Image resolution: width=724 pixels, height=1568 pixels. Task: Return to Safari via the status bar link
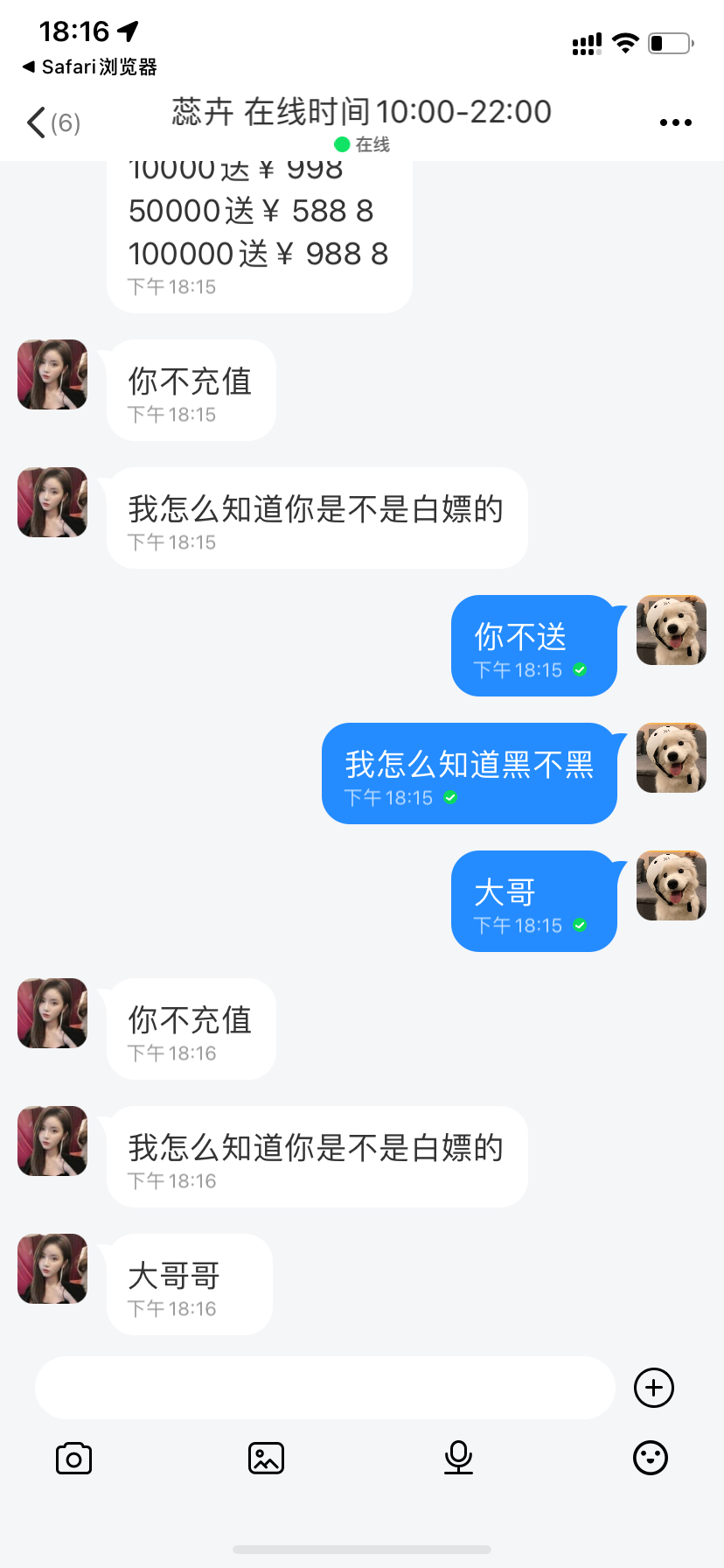(89, 66)
